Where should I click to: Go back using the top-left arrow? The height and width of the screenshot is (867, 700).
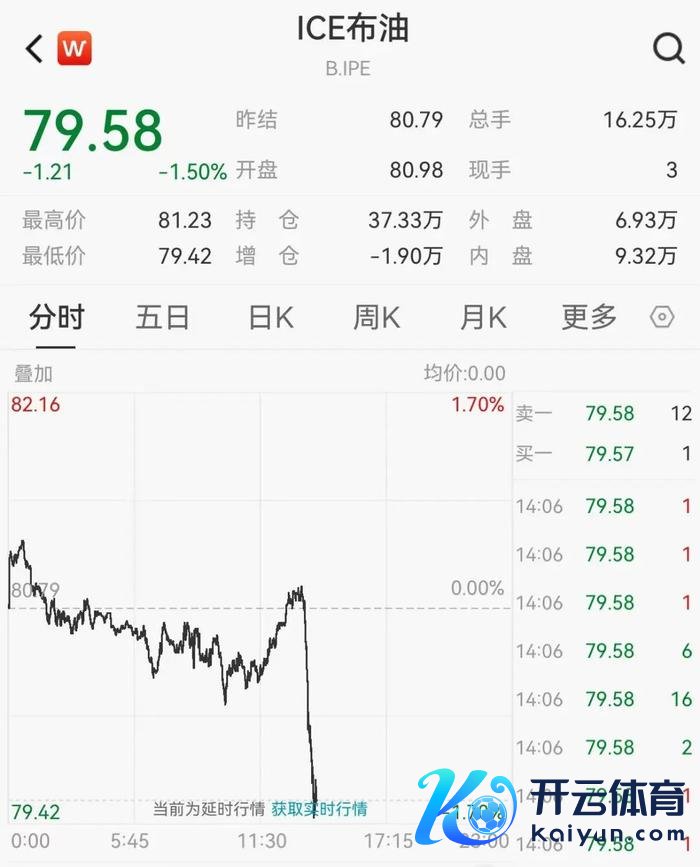point(35,48)
